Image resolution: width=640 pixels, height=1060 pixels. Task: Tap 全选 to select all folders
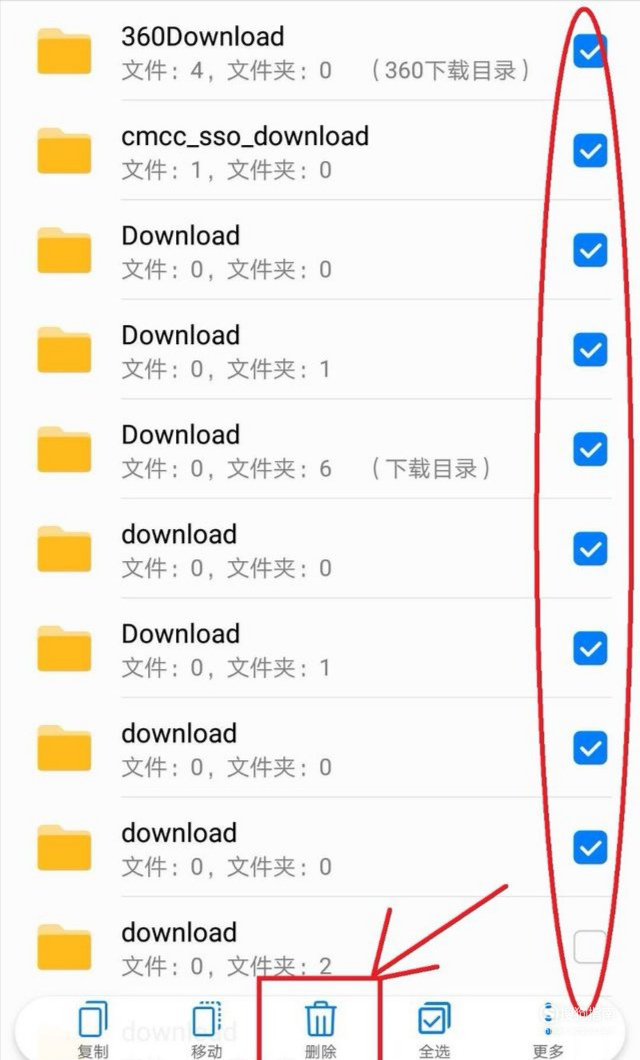pos(434,1028)
